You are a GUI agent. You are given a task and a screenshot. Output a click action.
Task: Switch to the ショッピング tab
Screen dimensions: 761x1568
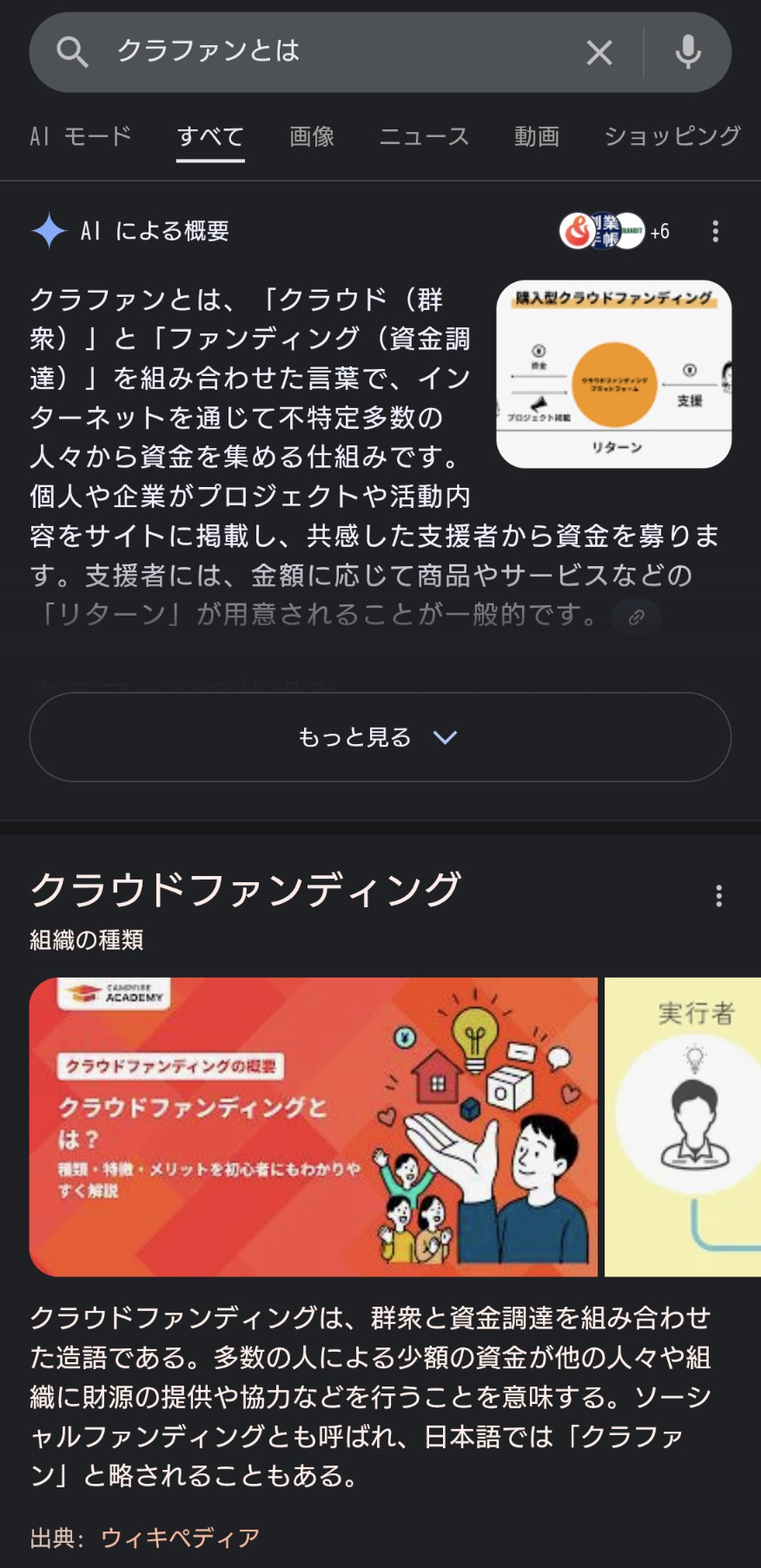point(672,136)
